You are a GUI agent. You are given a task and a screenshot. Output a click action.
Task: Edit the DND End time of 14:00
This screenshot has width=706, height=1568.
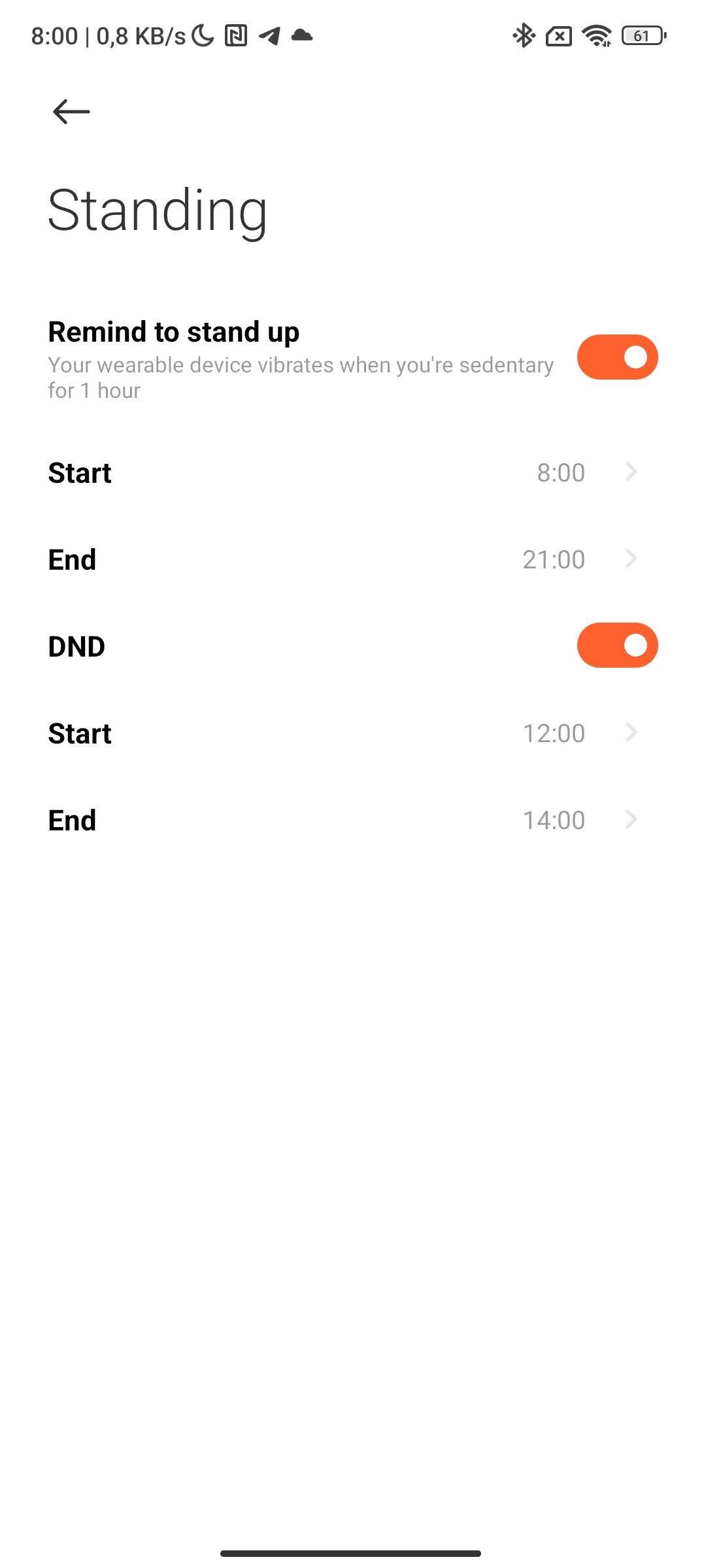[554, 820]
